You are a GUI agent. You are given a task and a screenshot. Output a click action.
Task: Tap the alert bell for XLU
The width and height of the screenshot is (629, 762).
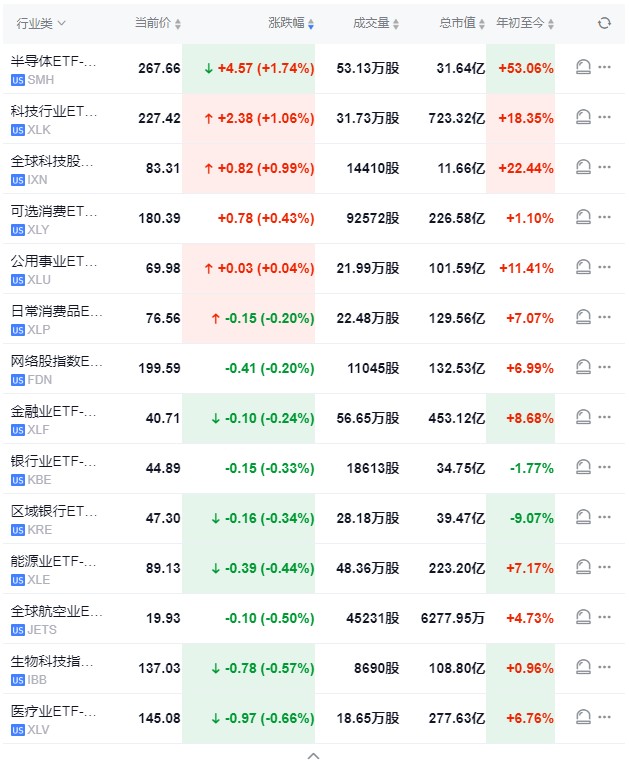[x=583, y=268]
